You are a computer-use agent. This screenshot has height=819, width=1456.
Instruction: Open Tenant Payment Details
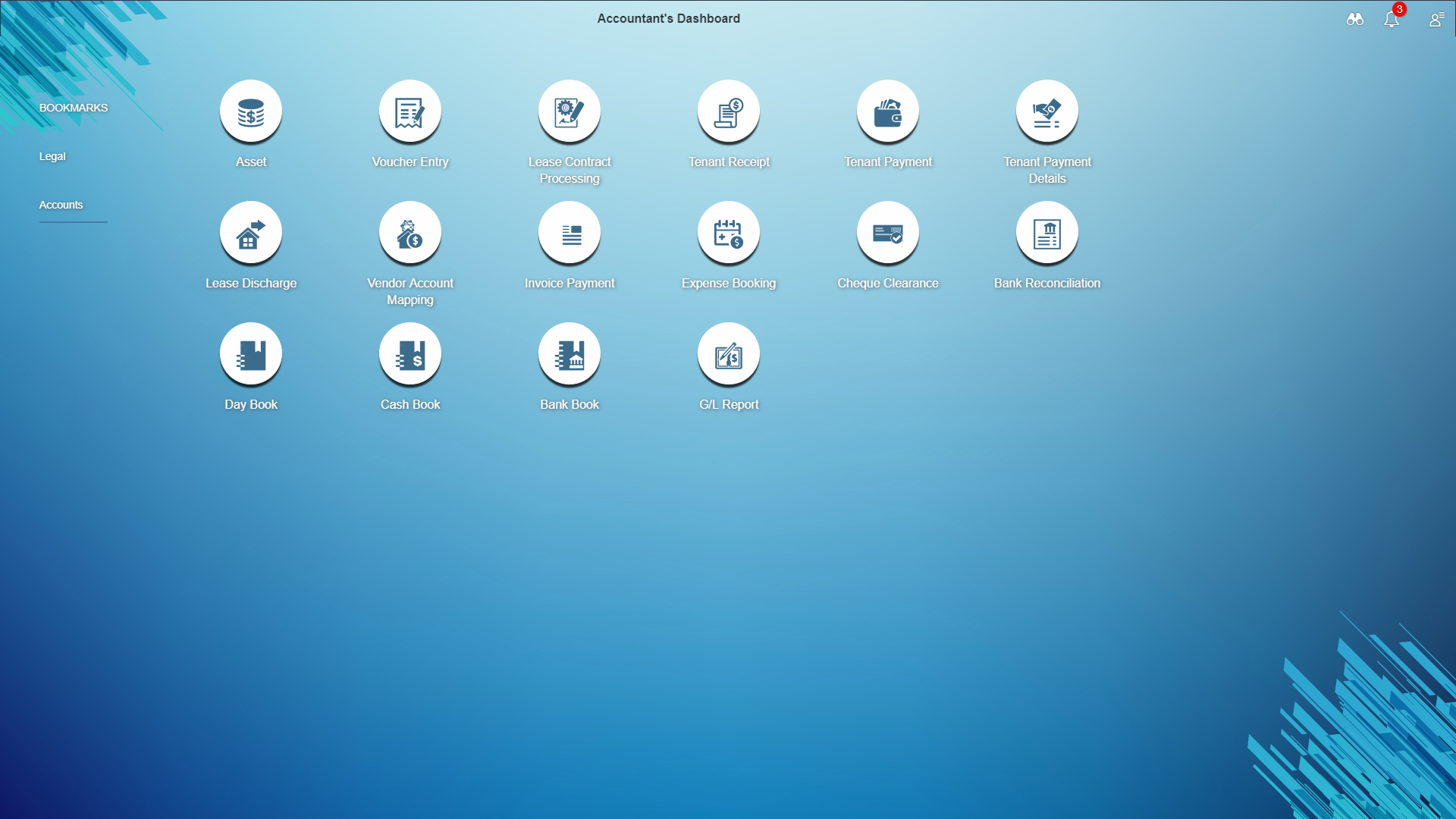click(1047, 111)
